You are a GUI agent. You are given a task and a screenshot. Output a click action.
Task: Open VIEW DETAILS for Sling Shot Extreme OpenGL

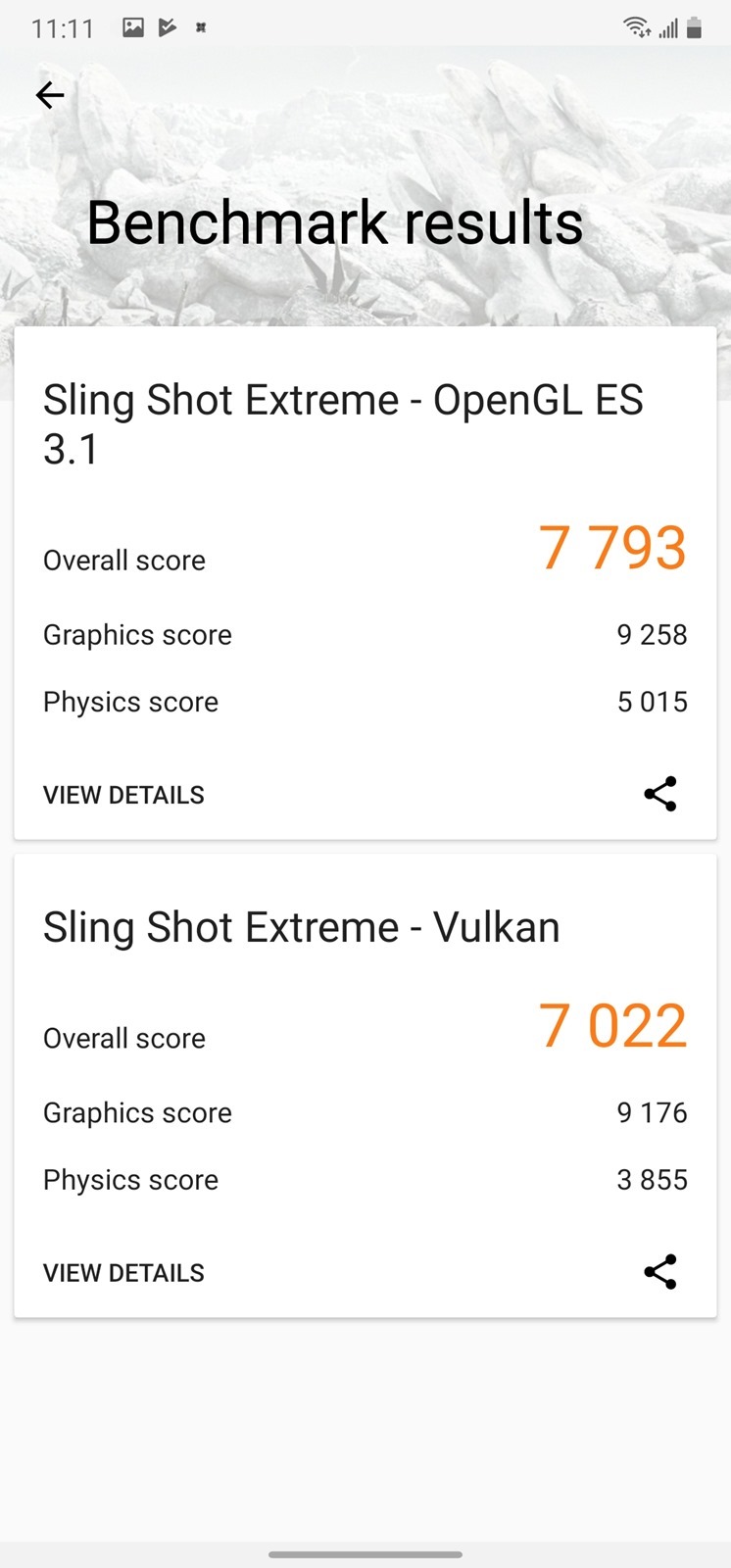click(x=123, y=794)
